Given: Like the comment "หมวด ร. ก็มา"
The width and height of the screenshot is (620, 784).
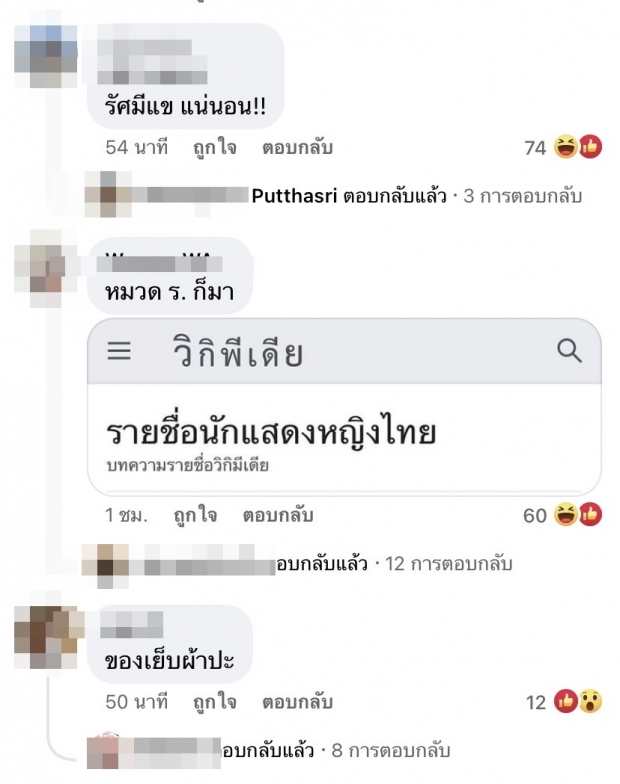Looking at the screenshot, I should (x=195, y=516).
